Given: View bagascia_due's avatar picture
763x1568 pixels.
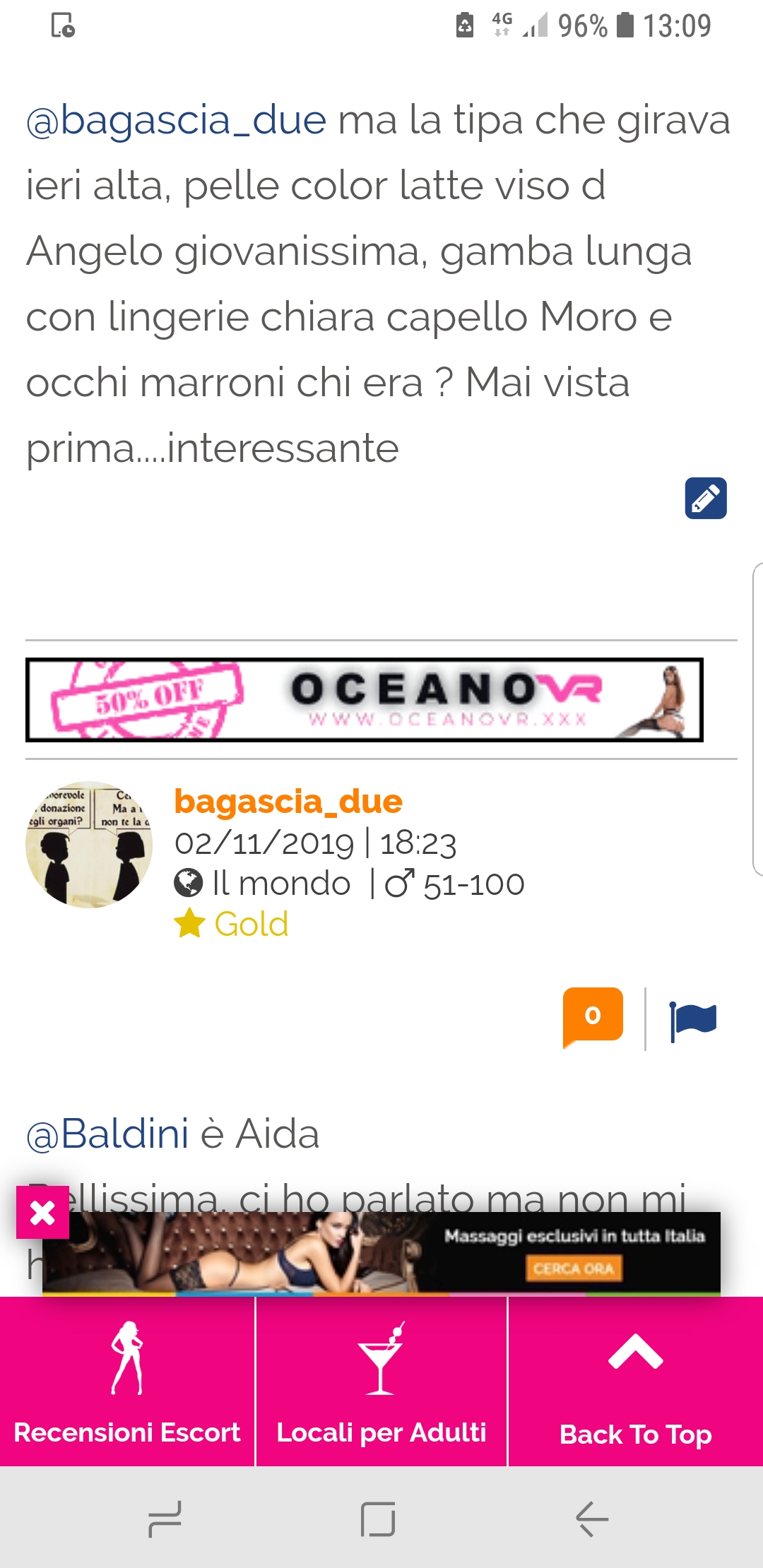Looking at the screenshot, I should tap(89, 845).
